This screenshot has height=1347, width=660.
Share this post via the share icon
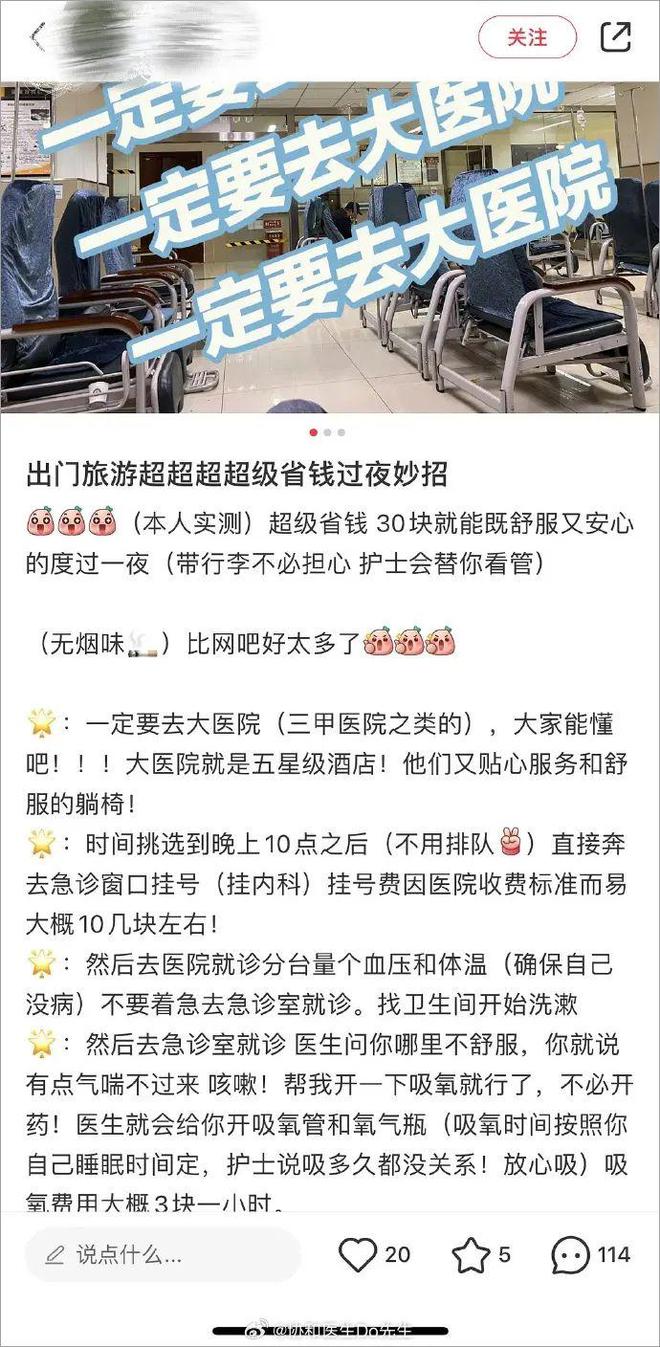click(x=615, y=37)
